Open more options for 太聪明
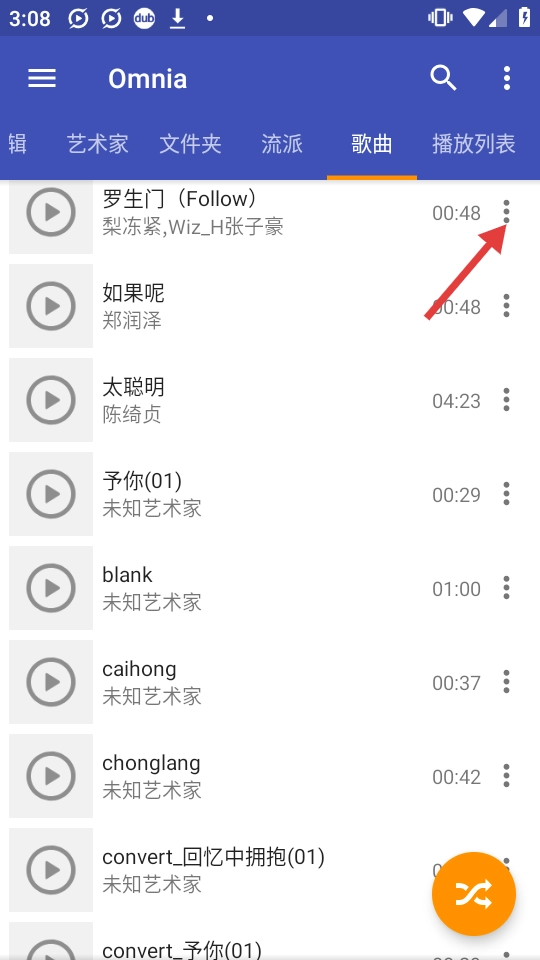Viewport: 540px width, 960px height. pos(506,400)
